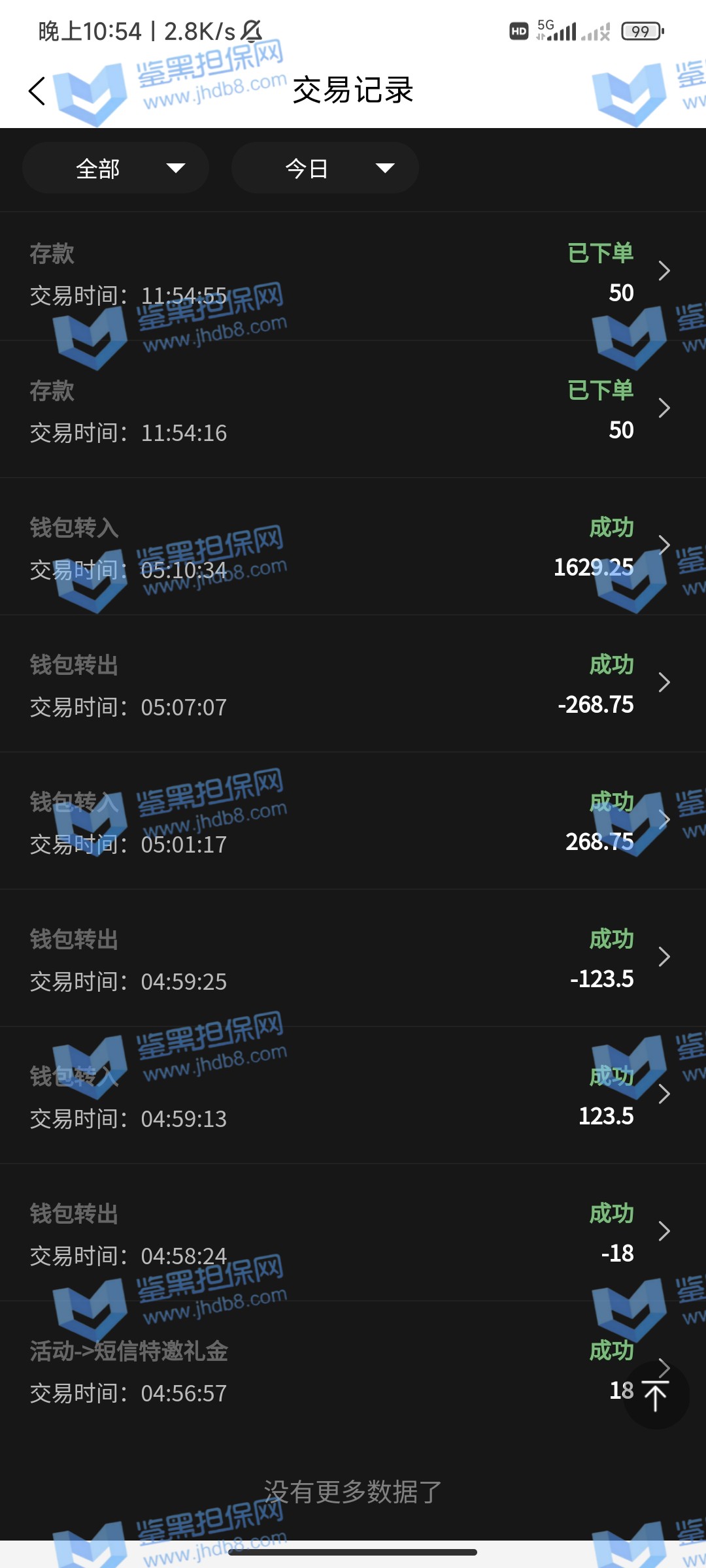
Task: Open the 活动->短信特邀礼金 record
Action: coord(327,1371)
